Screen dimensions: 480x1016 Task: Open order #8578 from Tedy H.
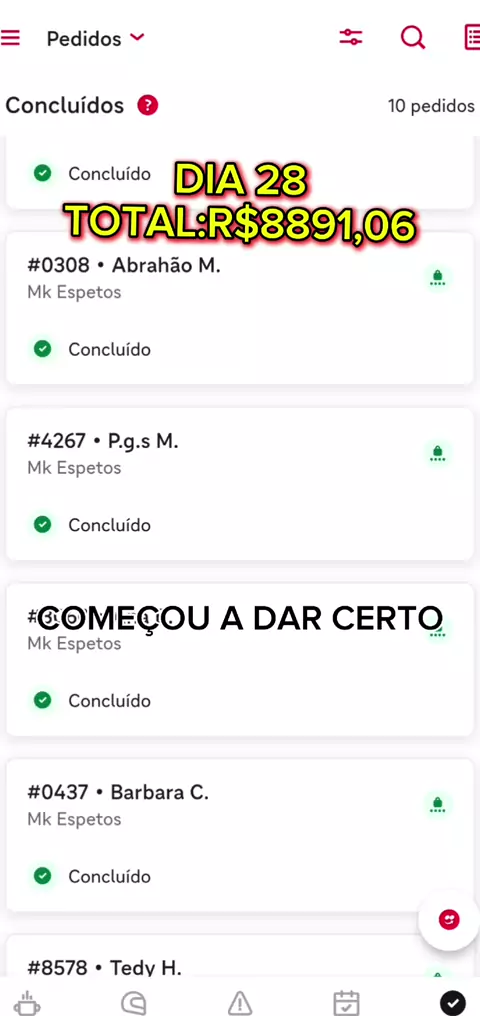click(x=240, y=956)
